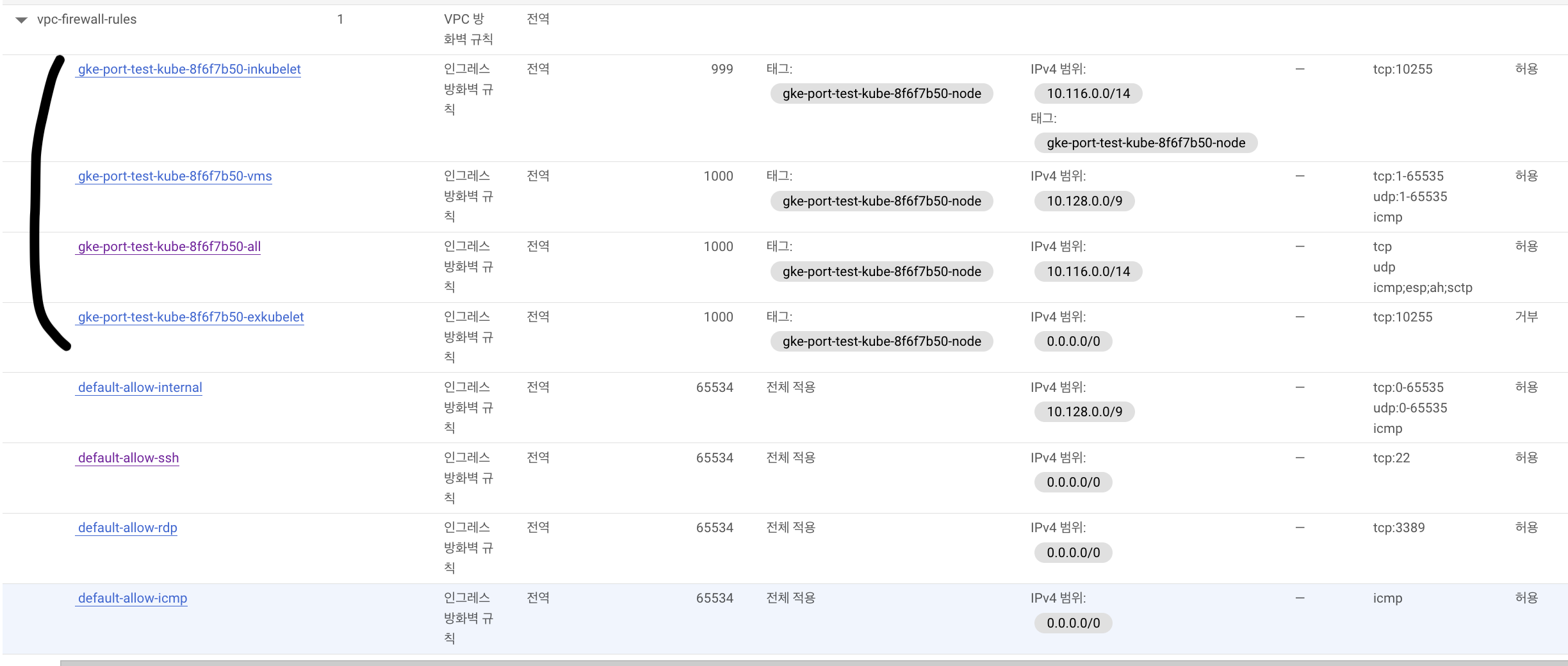Collapse the vpc-firewall-rules group
The height and width of the screenshot is (666, 1568).
coord(22,20)
